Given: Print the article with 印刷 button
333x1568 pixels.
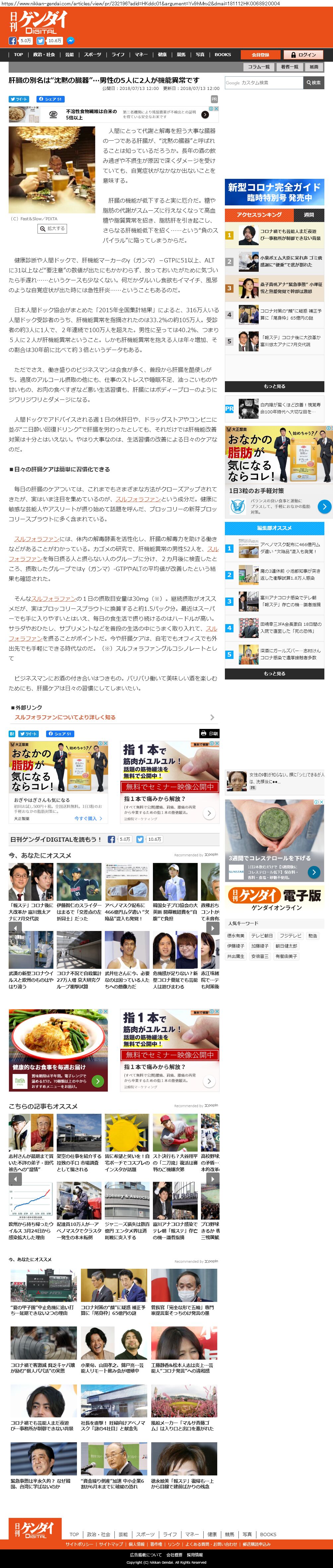Looking at the screenshot, I should (x=209, y=734).
